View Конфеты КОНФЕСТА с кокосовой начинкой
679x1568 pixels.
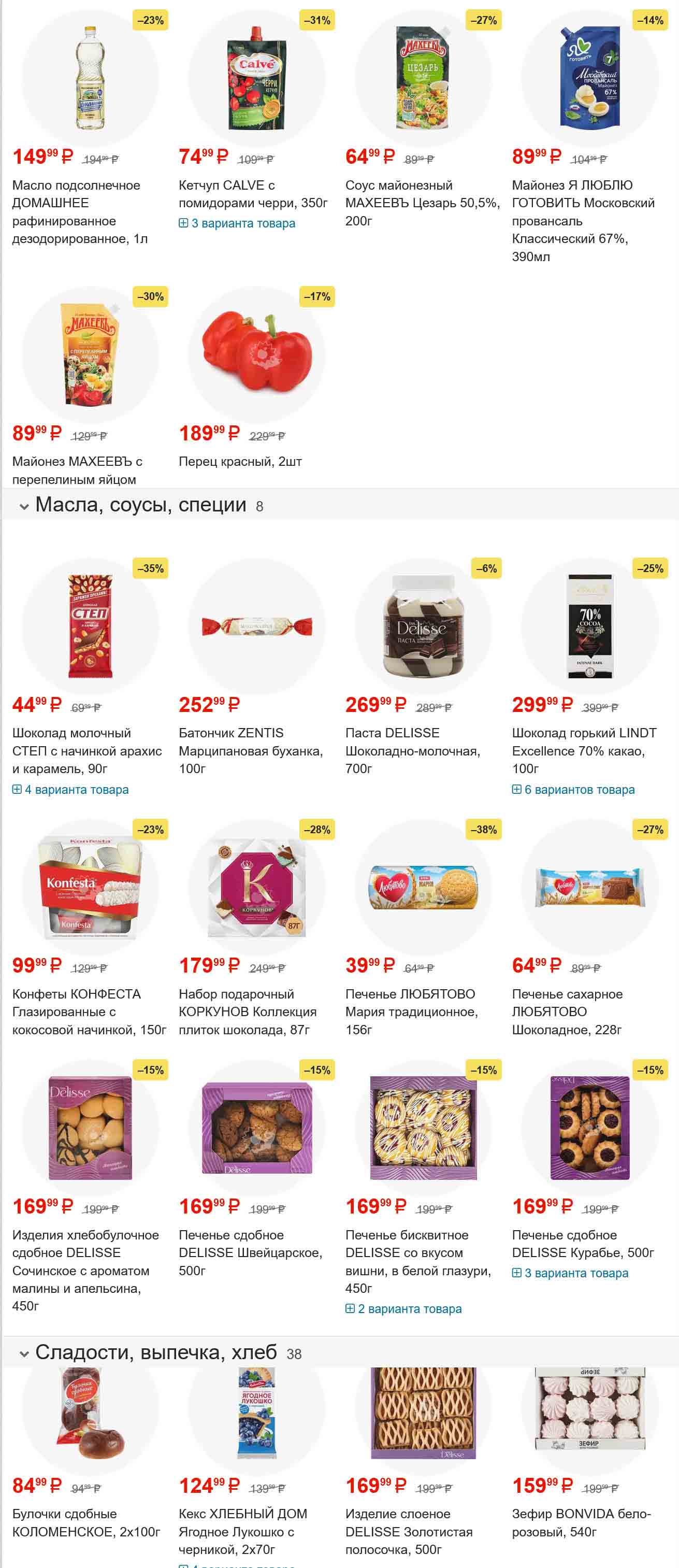[x=89, y=1011]
